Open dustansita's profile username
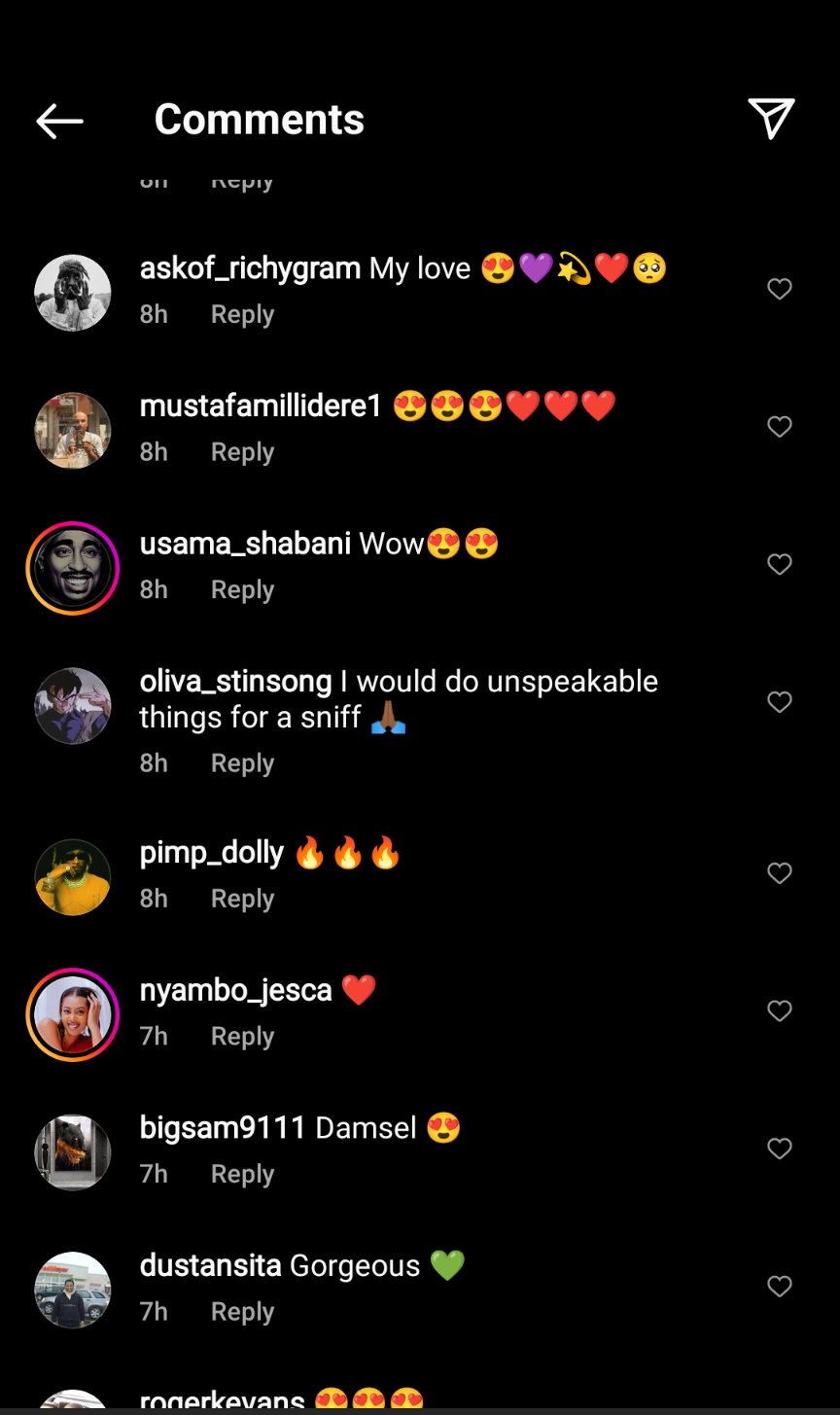Image resolution: width=840 pixels, height=1415 pixels. [x=211, y=1265]
